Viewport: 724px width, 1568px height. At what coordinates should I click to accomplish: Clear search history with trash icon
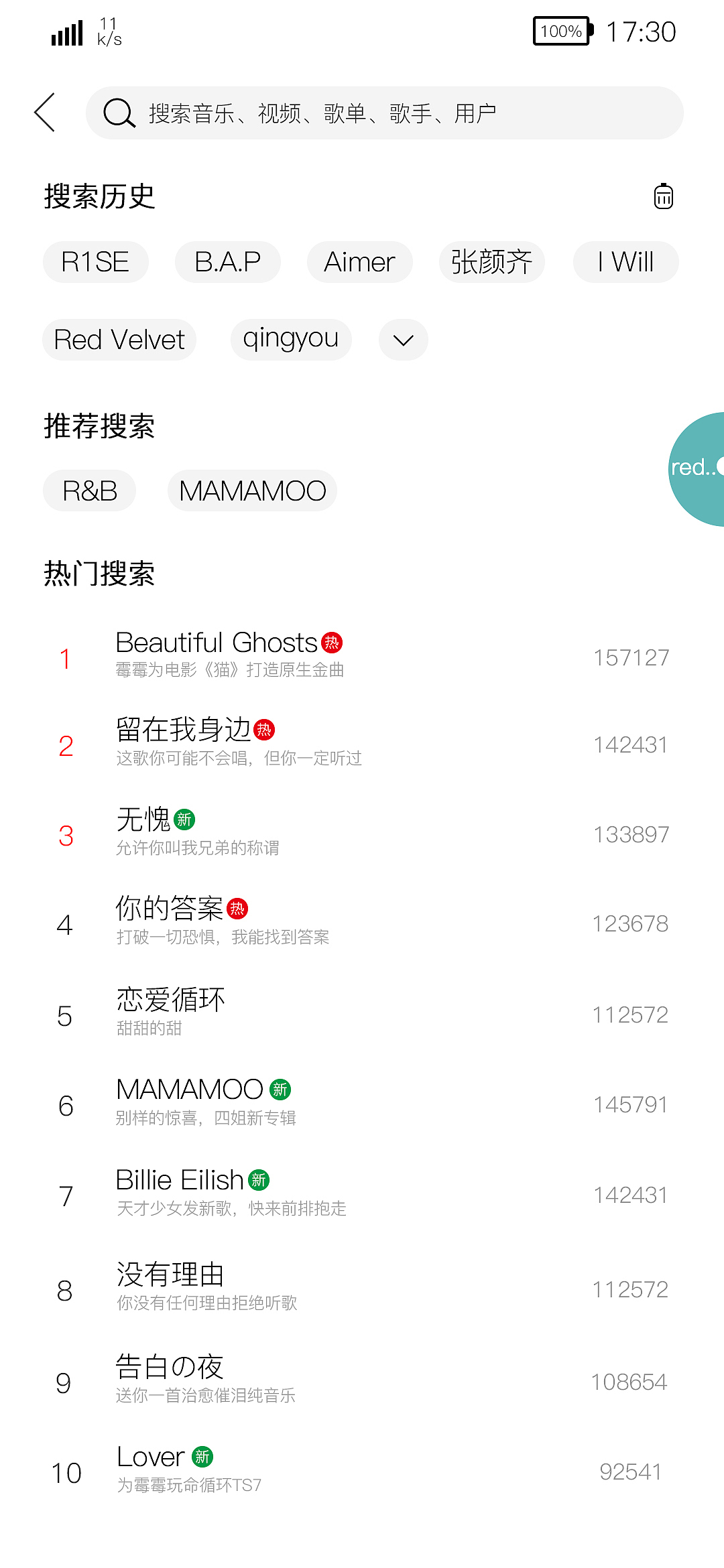pyautogui.click(x=663, y=196)
